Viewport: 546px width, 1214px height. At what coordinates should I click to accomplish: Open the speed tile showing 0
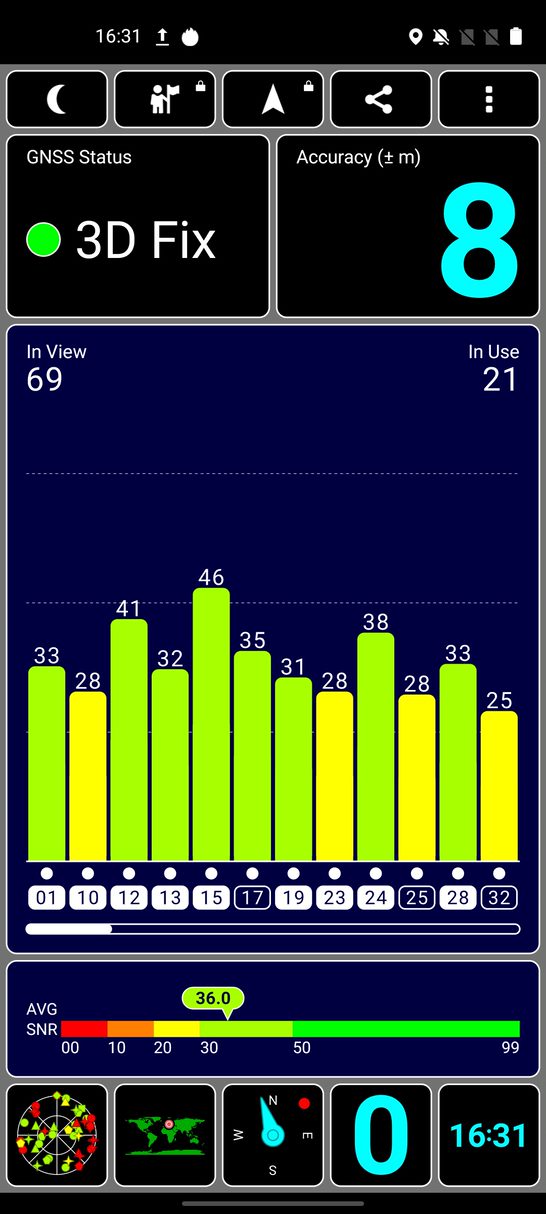pyautogui.click(x=381, y=1135)
